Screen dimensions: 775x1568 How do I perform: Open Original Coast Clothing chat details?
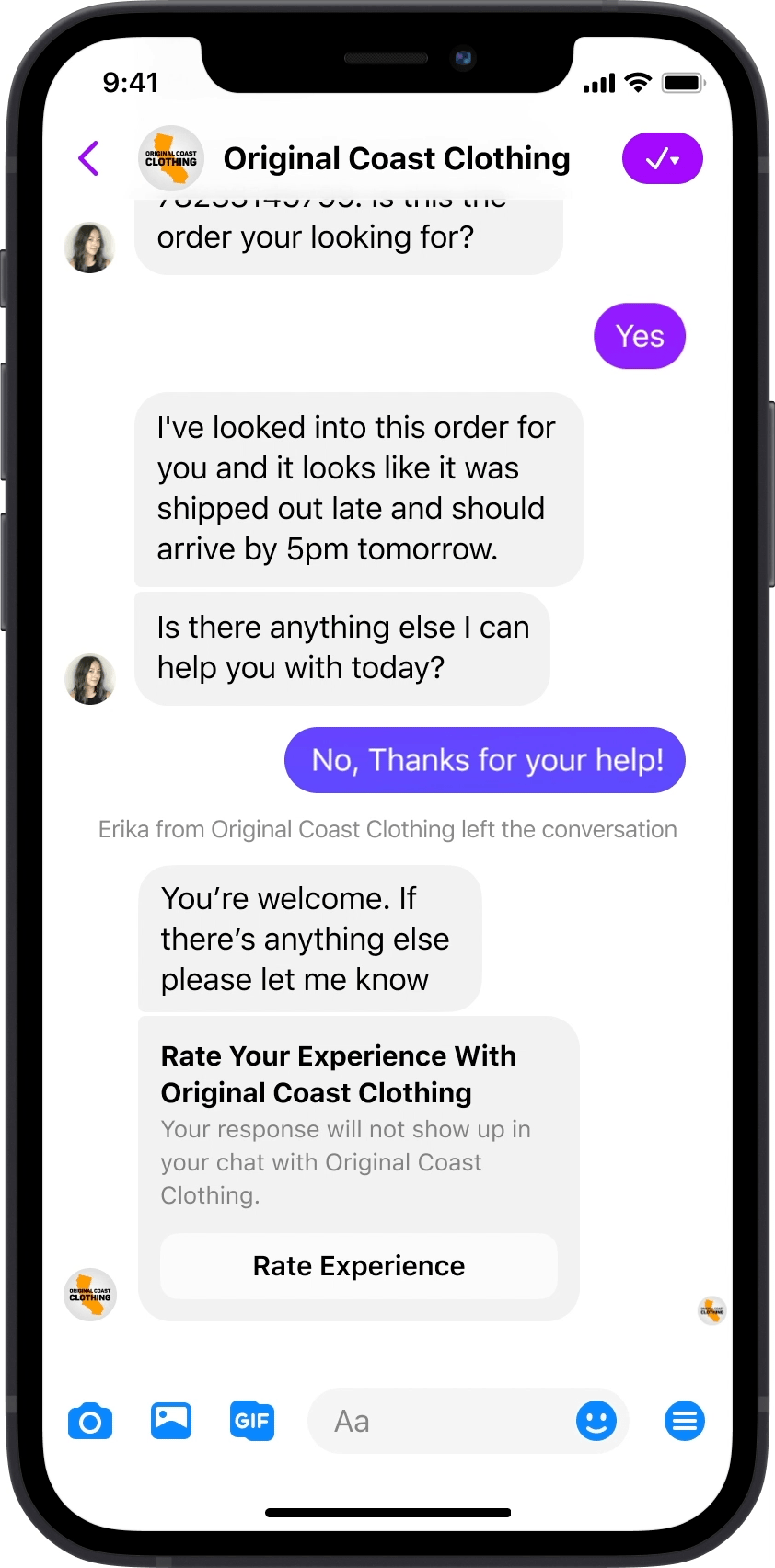396,158
